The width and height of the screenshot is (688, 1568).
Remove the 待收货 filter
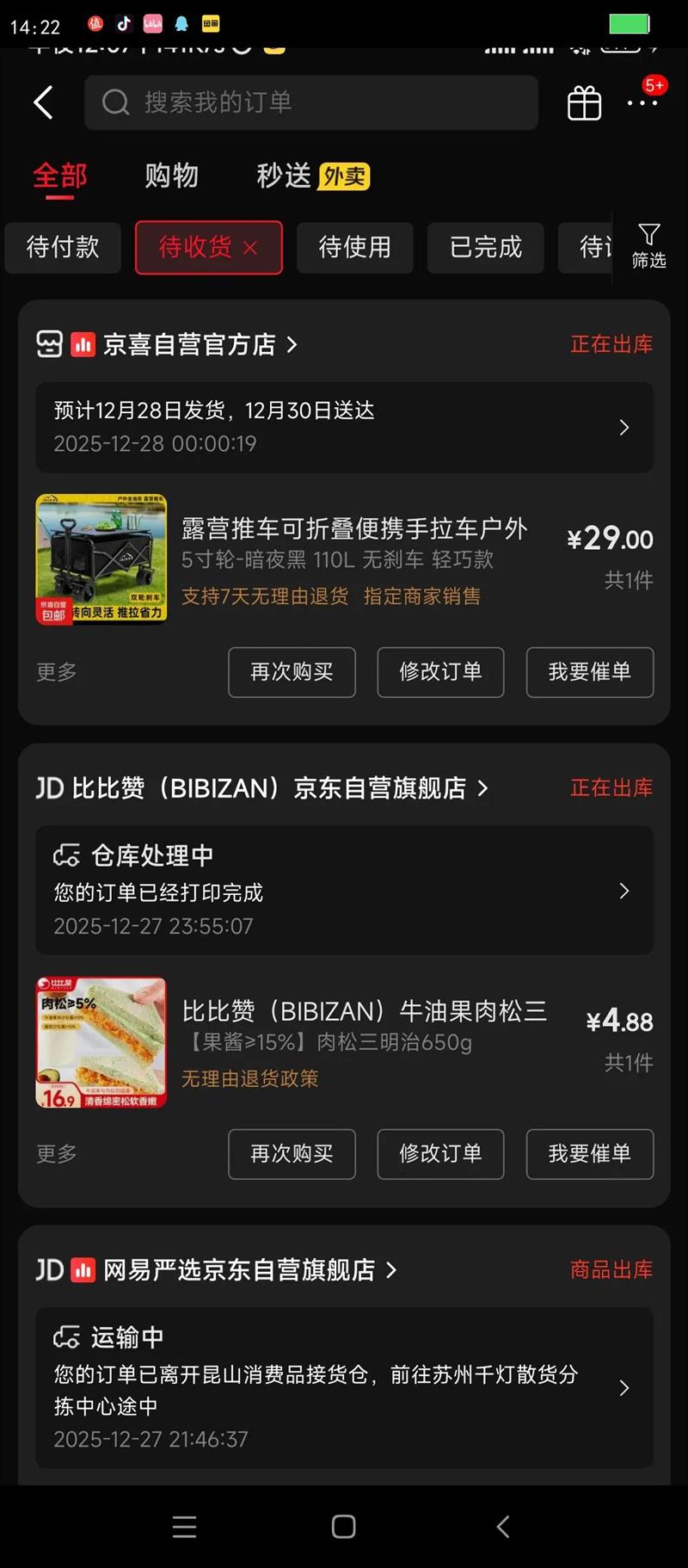click(250, 248)
